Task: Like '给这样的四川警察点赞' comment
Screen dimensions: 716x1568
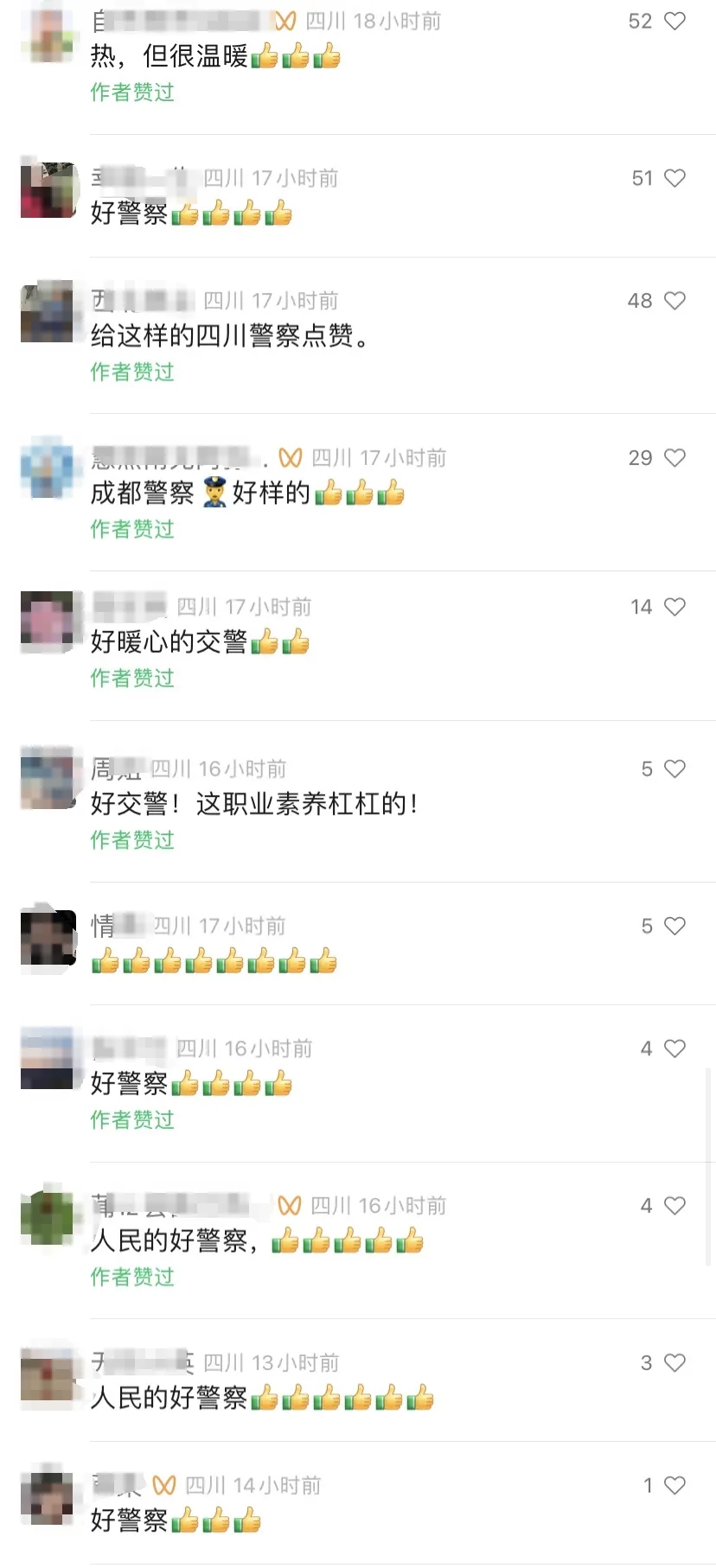Action: click(674, 301)
